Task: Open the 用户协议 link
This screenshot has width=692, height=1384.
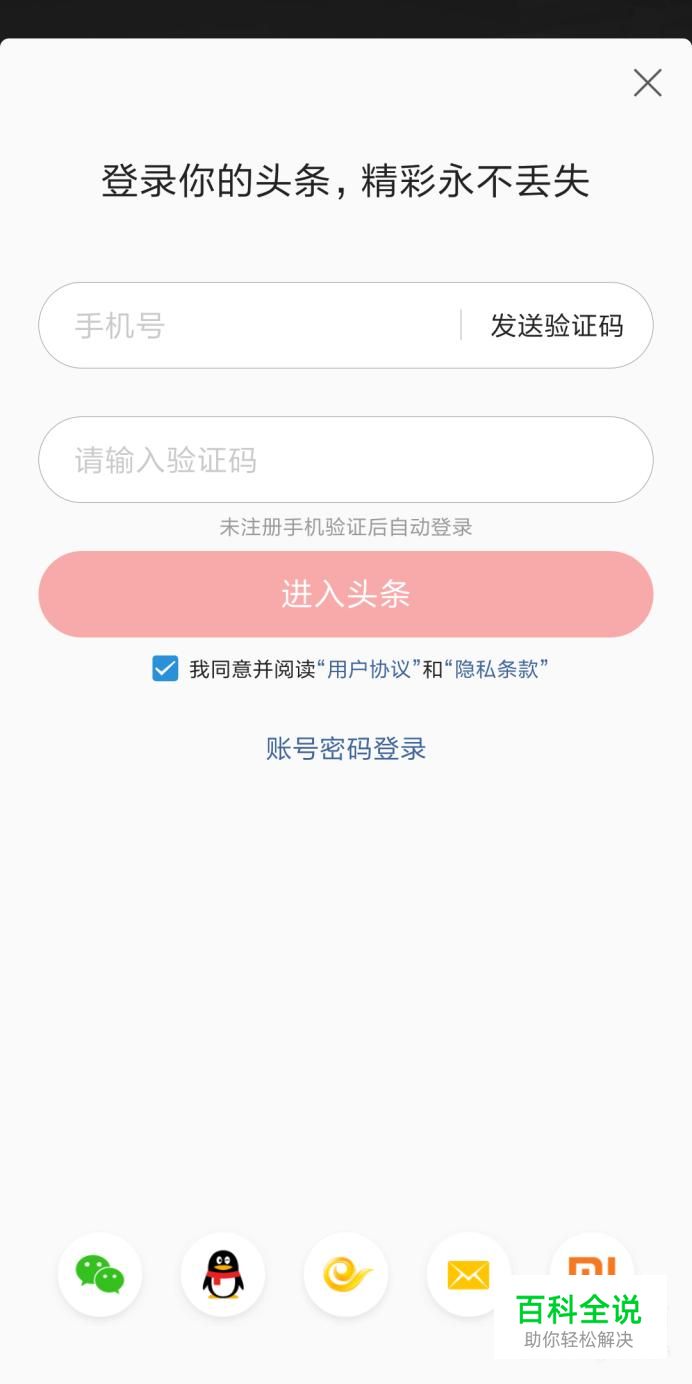Action: tap(369, 669)
